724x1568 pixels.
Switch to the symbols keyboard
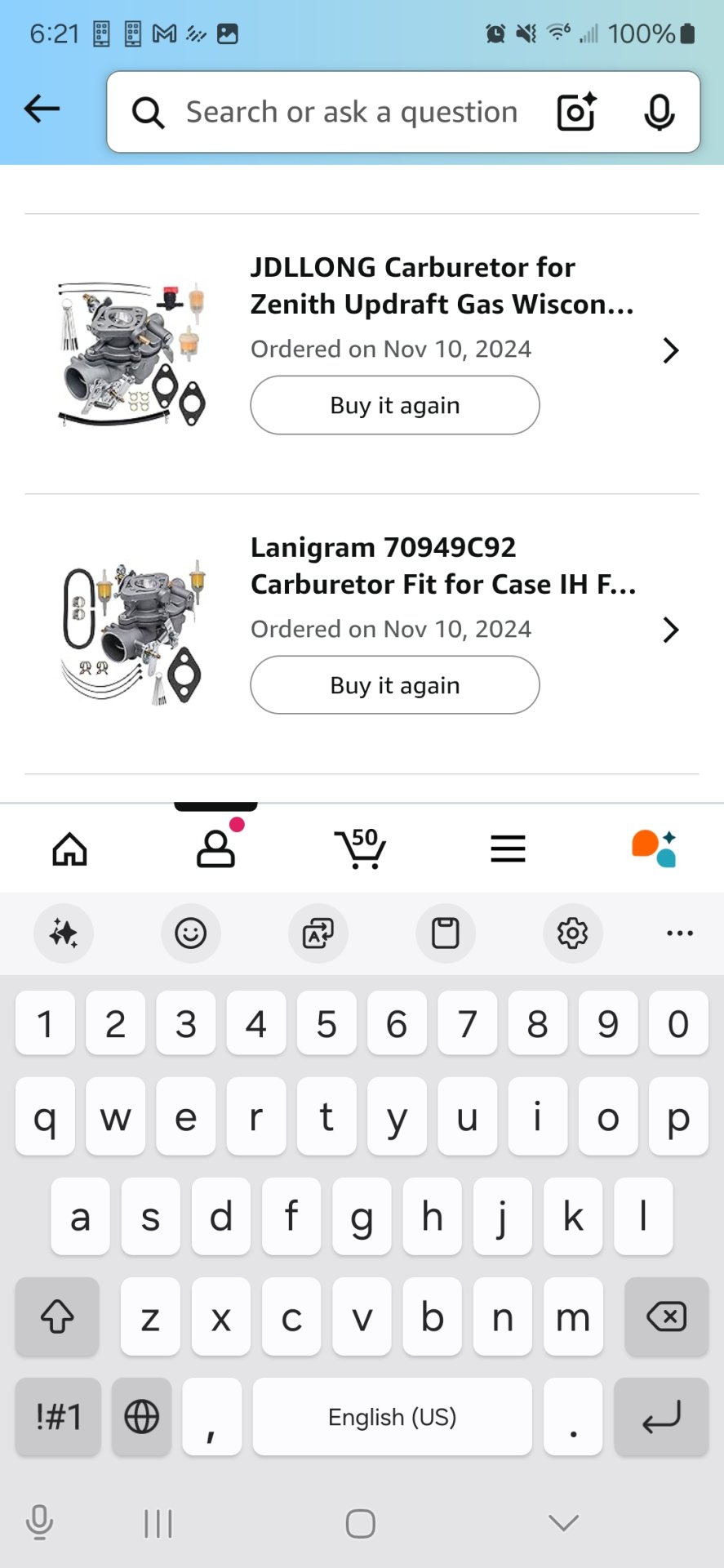[x=59, y=1417]
